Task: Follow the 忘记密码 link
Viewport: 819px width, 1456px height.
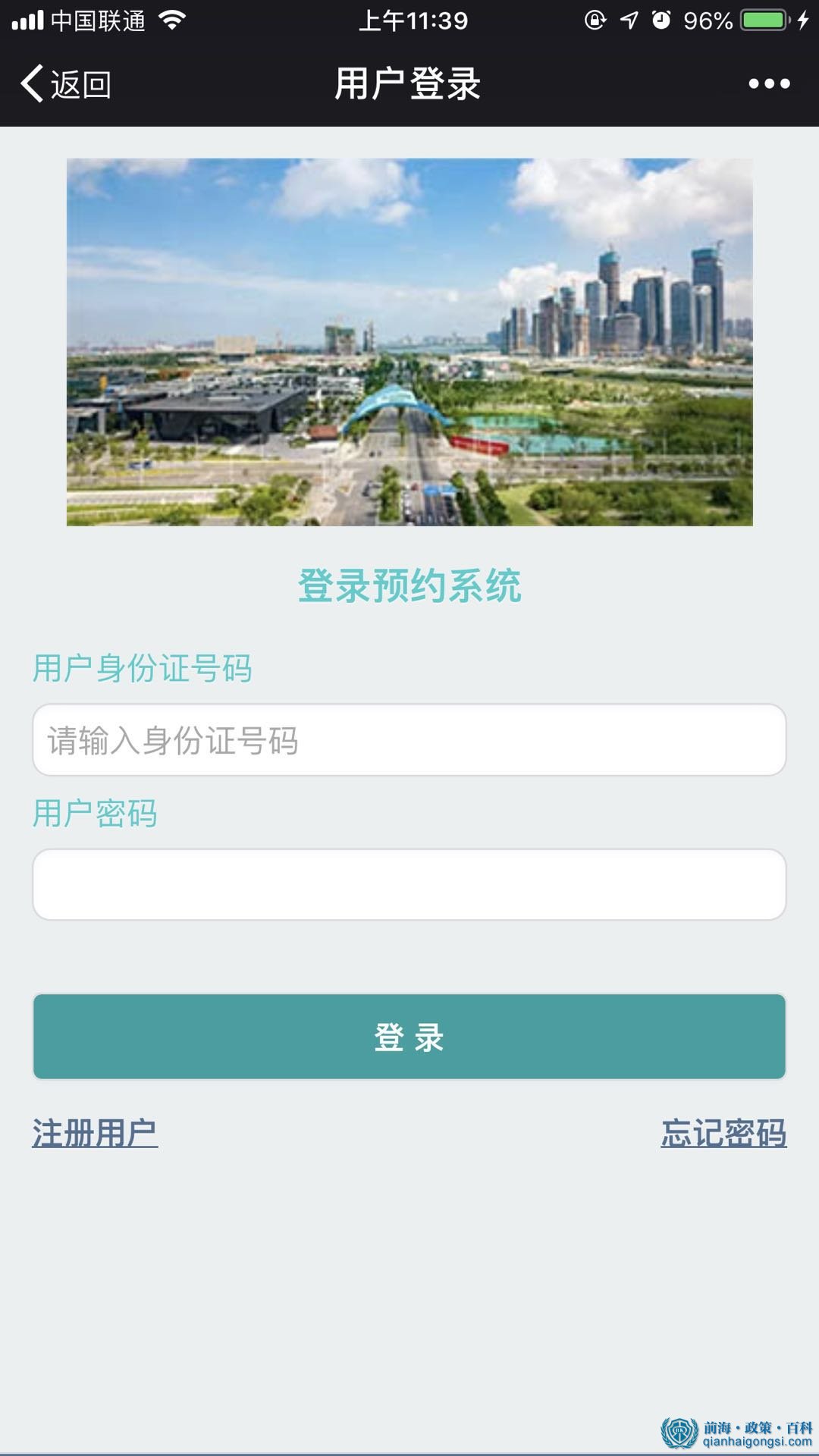Action: pyautogui.click(x=723, y=1133)
